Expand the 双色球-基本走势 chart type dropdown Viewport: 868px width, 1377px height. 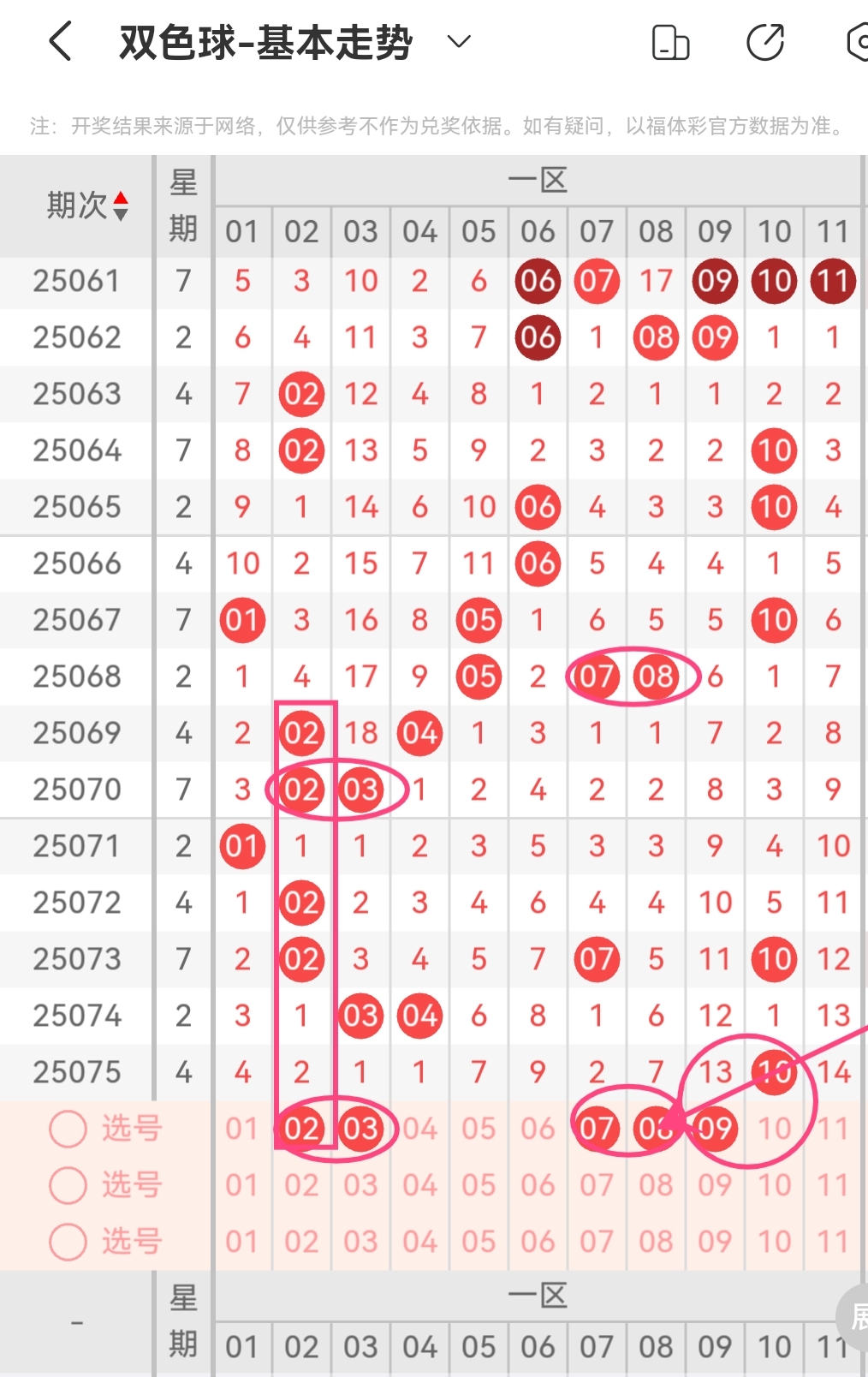pyautogui.click(x=459, y=41)
